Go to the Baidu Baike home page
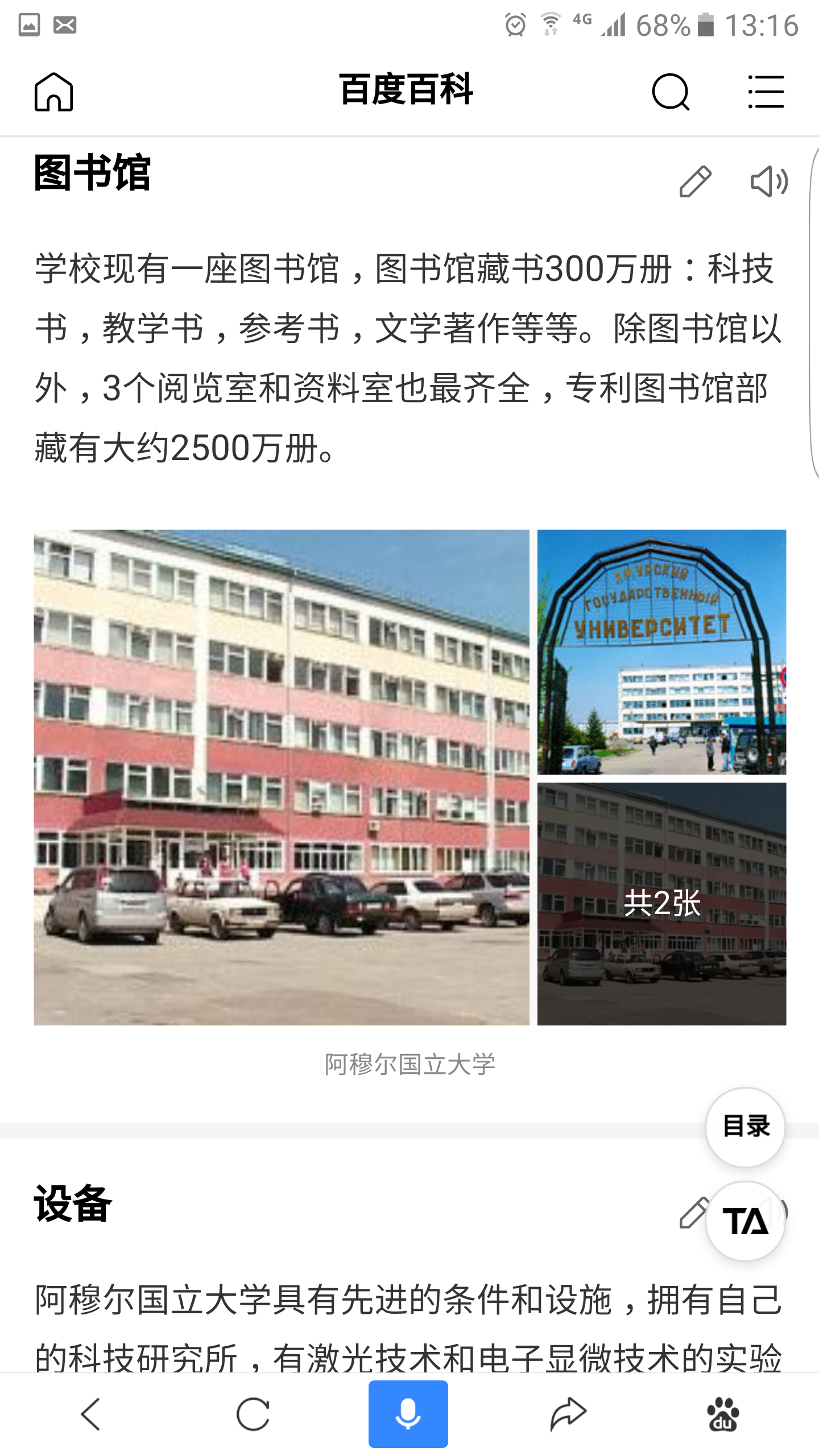Screen dimensions: 819x1456 pyautogui.click(x=54, y=92)
